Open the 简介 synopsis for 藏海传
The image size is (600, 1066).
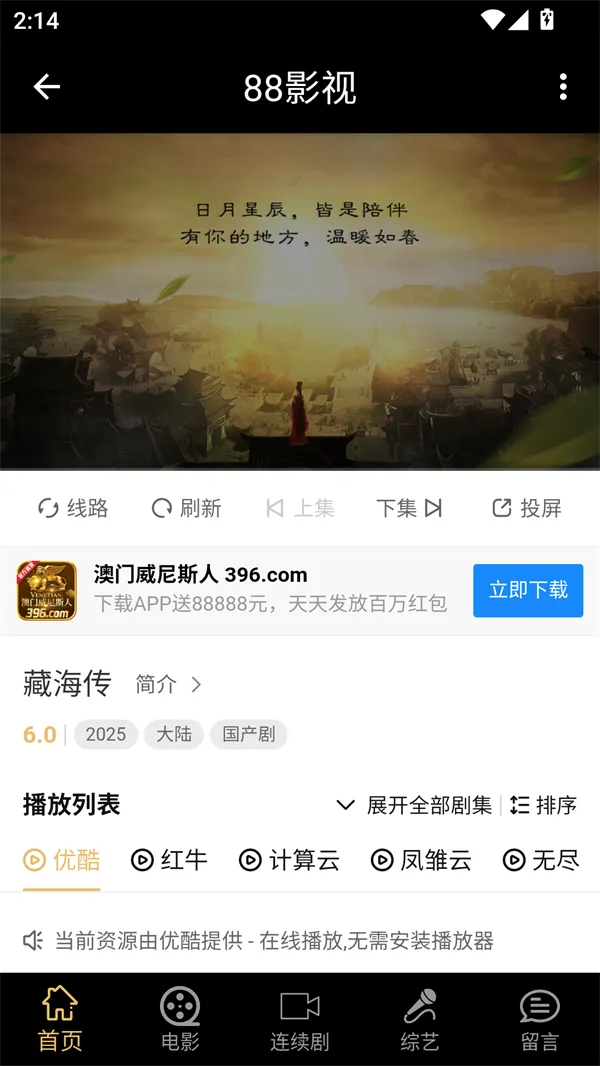coord(168,685)
